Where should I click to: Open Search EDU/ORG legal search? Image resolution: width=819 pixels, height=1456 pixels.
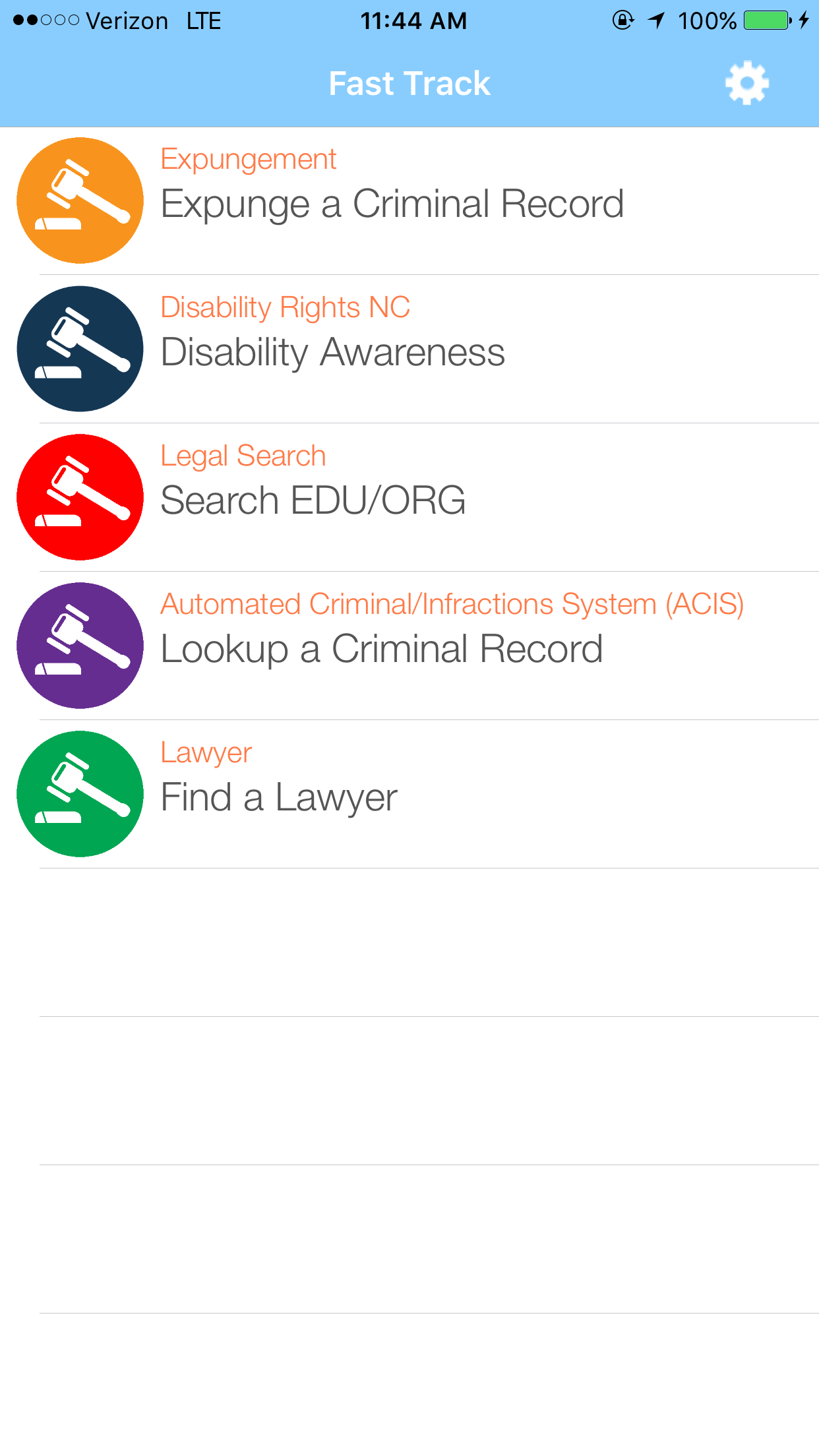click(313, 500)
